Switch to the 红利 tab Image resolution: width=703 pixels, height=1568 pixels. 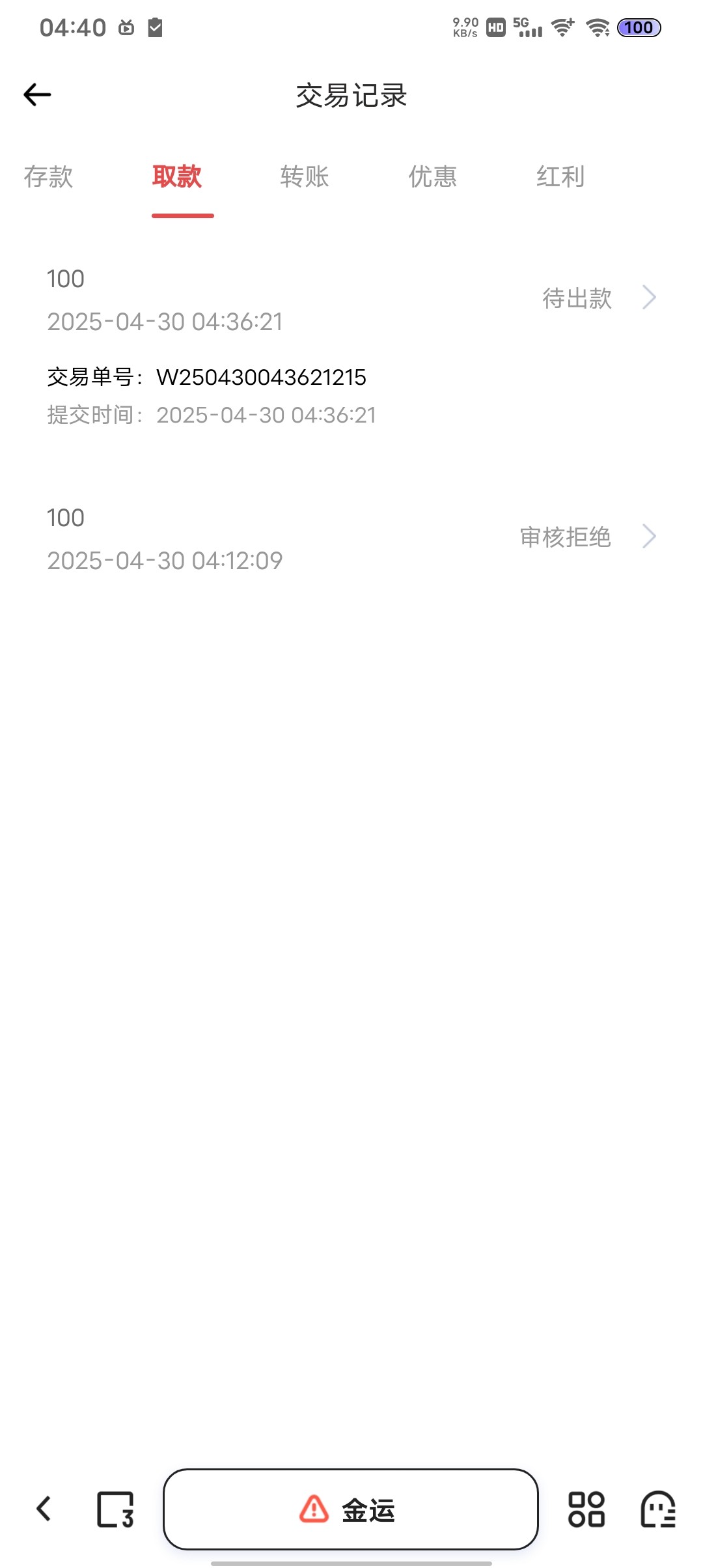click(x=560, y=176)
